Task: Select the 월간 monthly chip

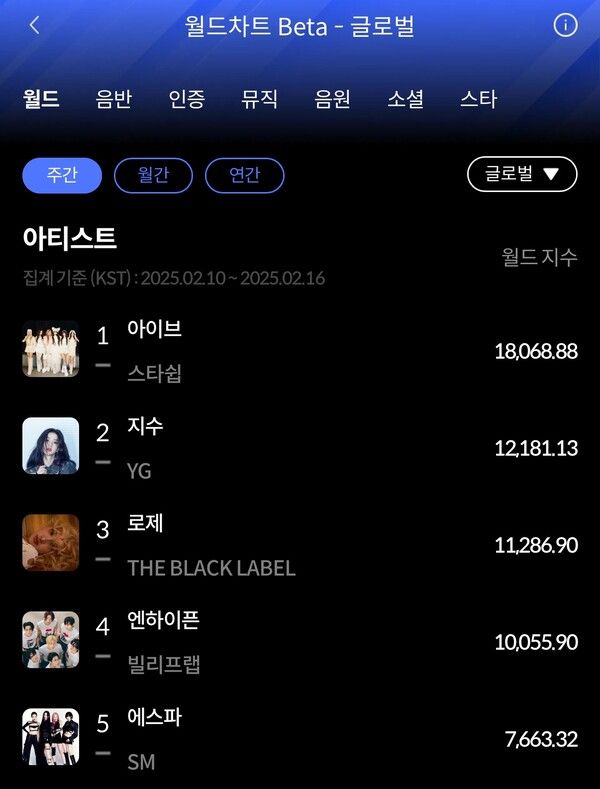Action: tap(153, 175)
